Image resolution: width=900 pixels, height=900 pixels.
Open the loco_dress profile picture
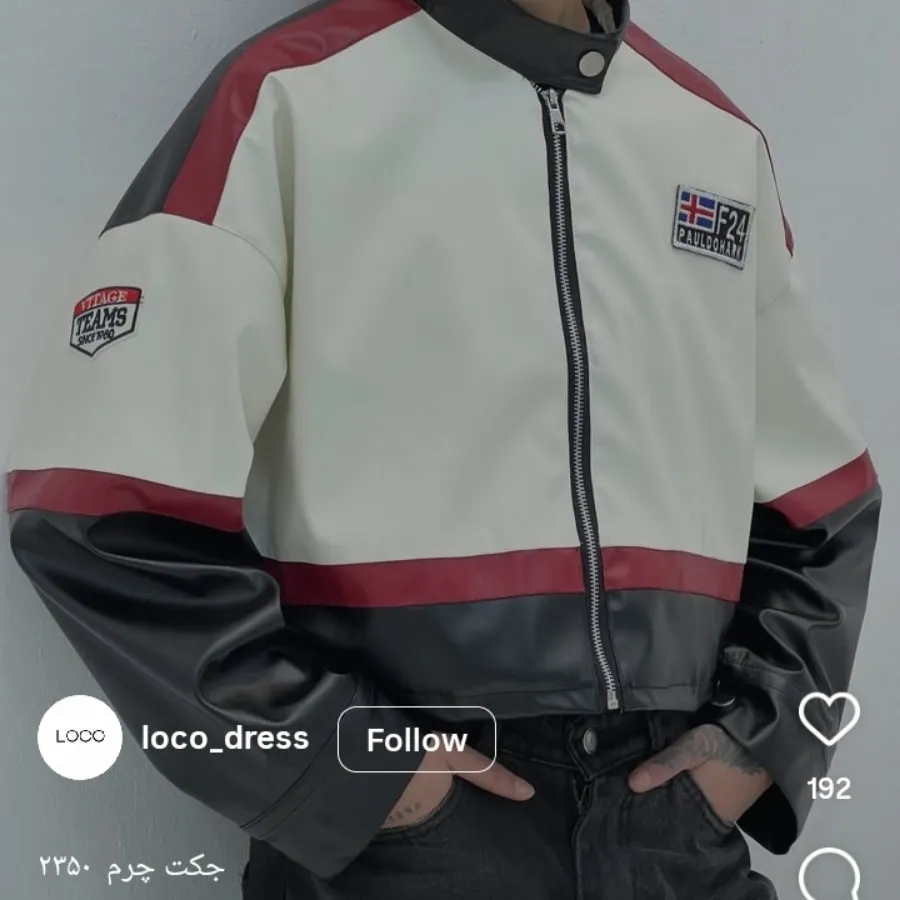pos(79,738)
